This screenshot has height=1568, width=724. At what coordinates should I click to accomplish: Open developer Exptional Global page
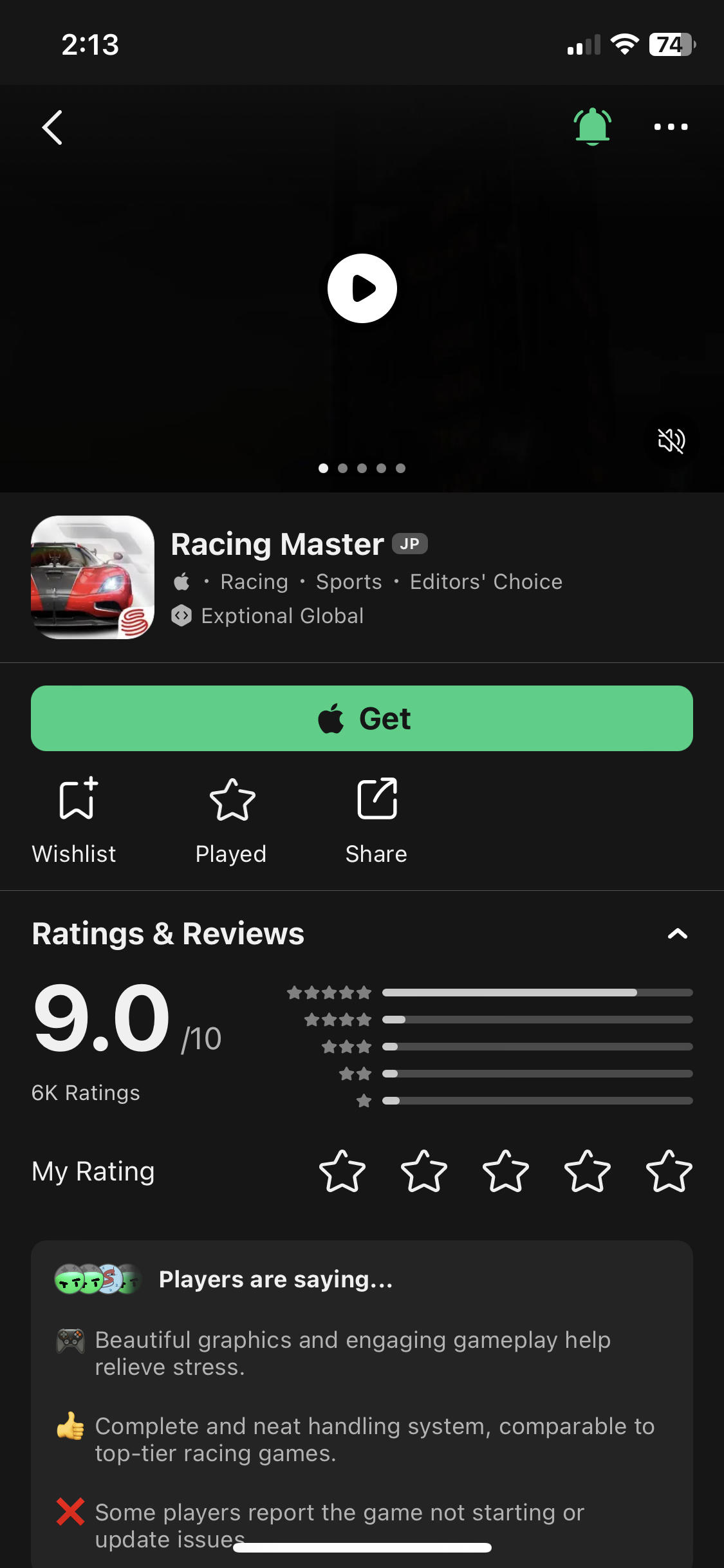pos(282,616)
